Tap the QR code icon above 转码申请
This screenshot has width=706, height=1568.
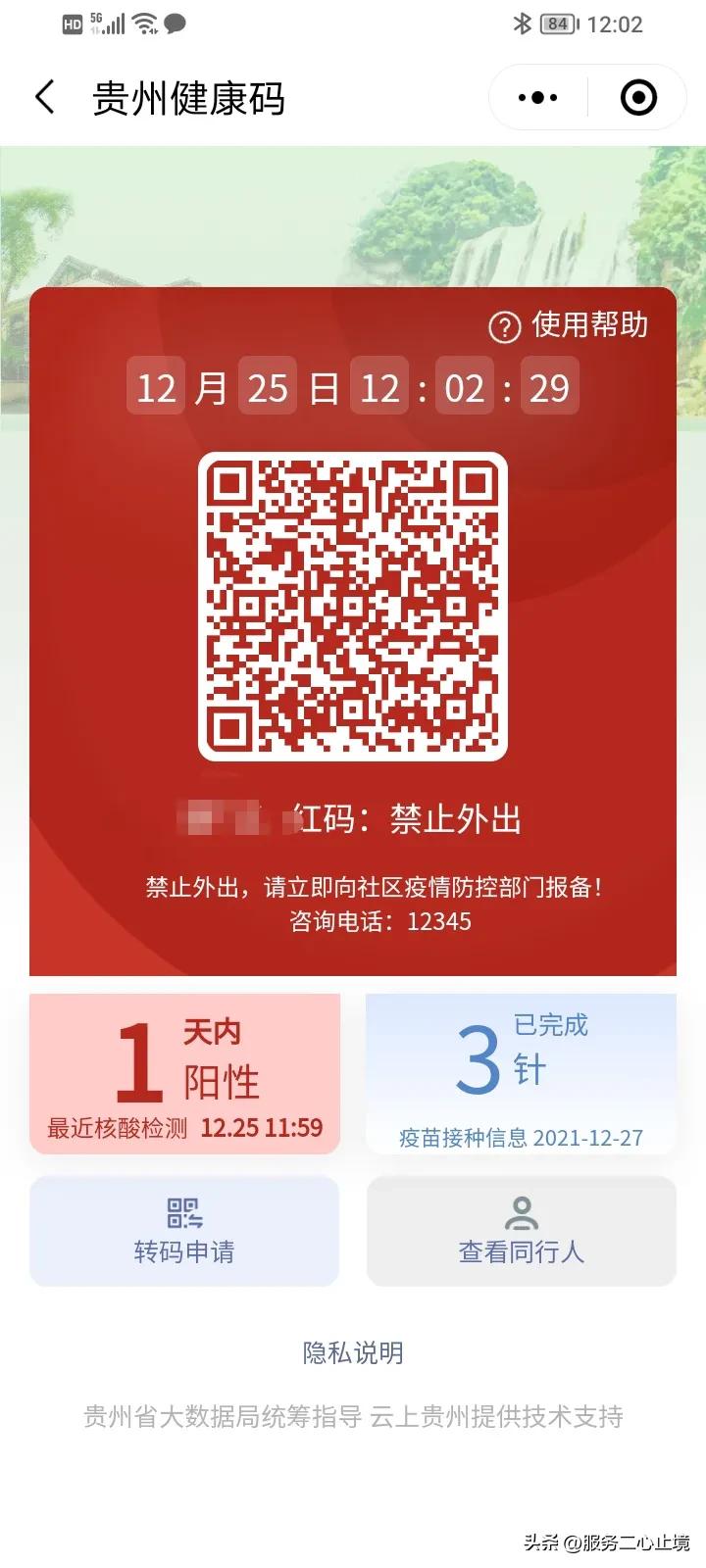185,1211
